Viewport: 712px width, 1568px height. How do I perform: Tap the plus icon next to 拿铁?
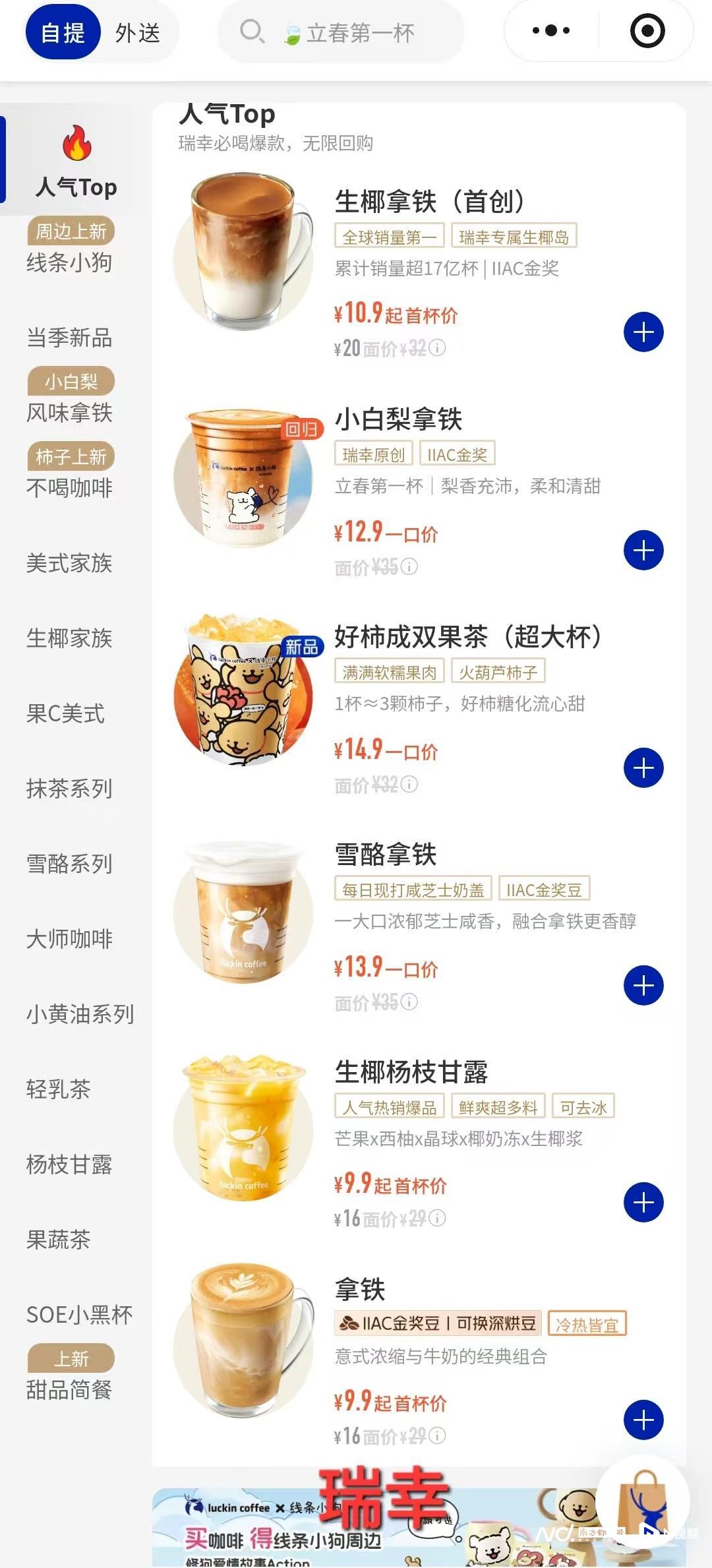tap(643, 1420)
